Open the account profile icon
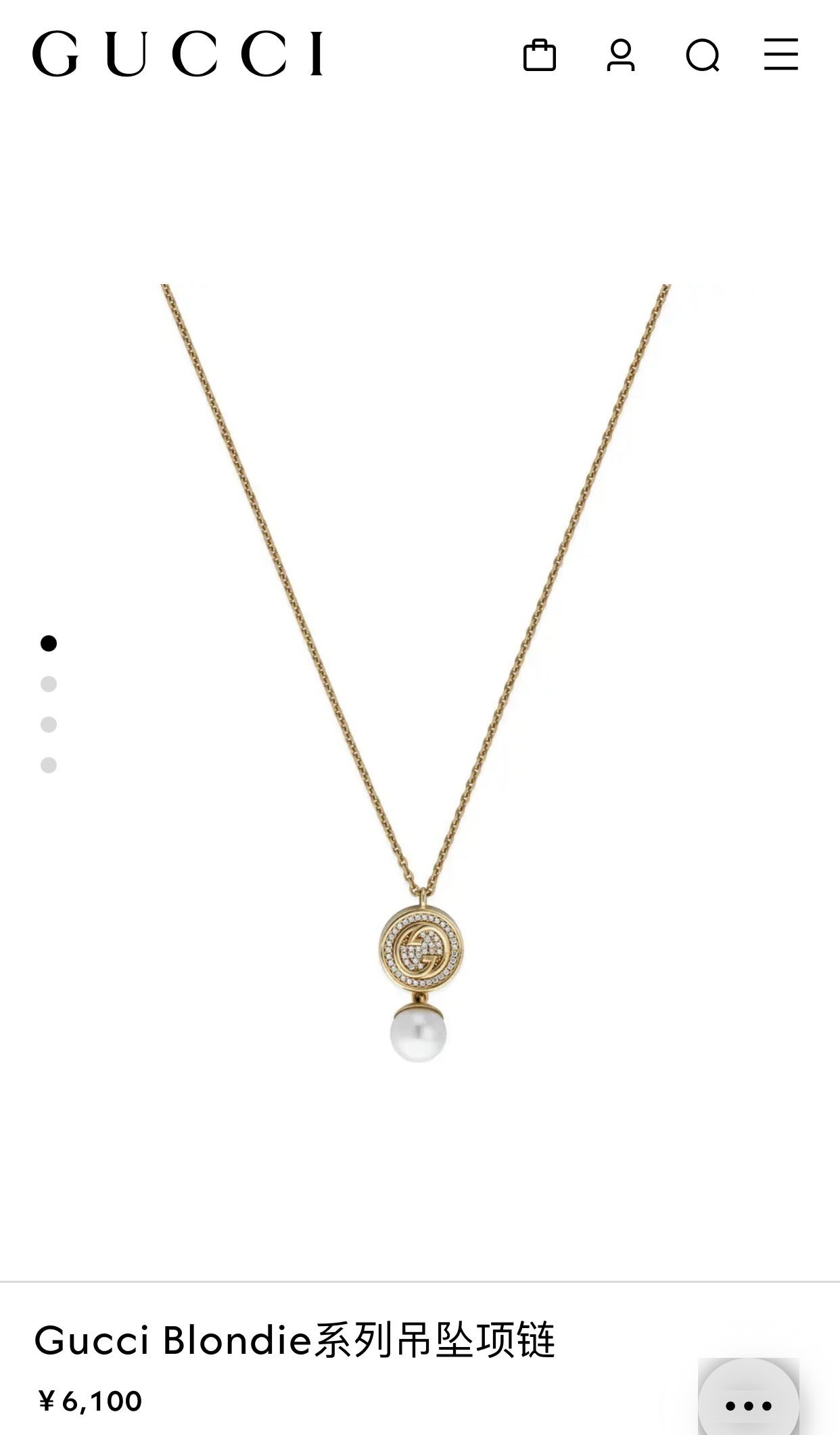The width and height of the screenshot is (840, 1435). point(620,55)
